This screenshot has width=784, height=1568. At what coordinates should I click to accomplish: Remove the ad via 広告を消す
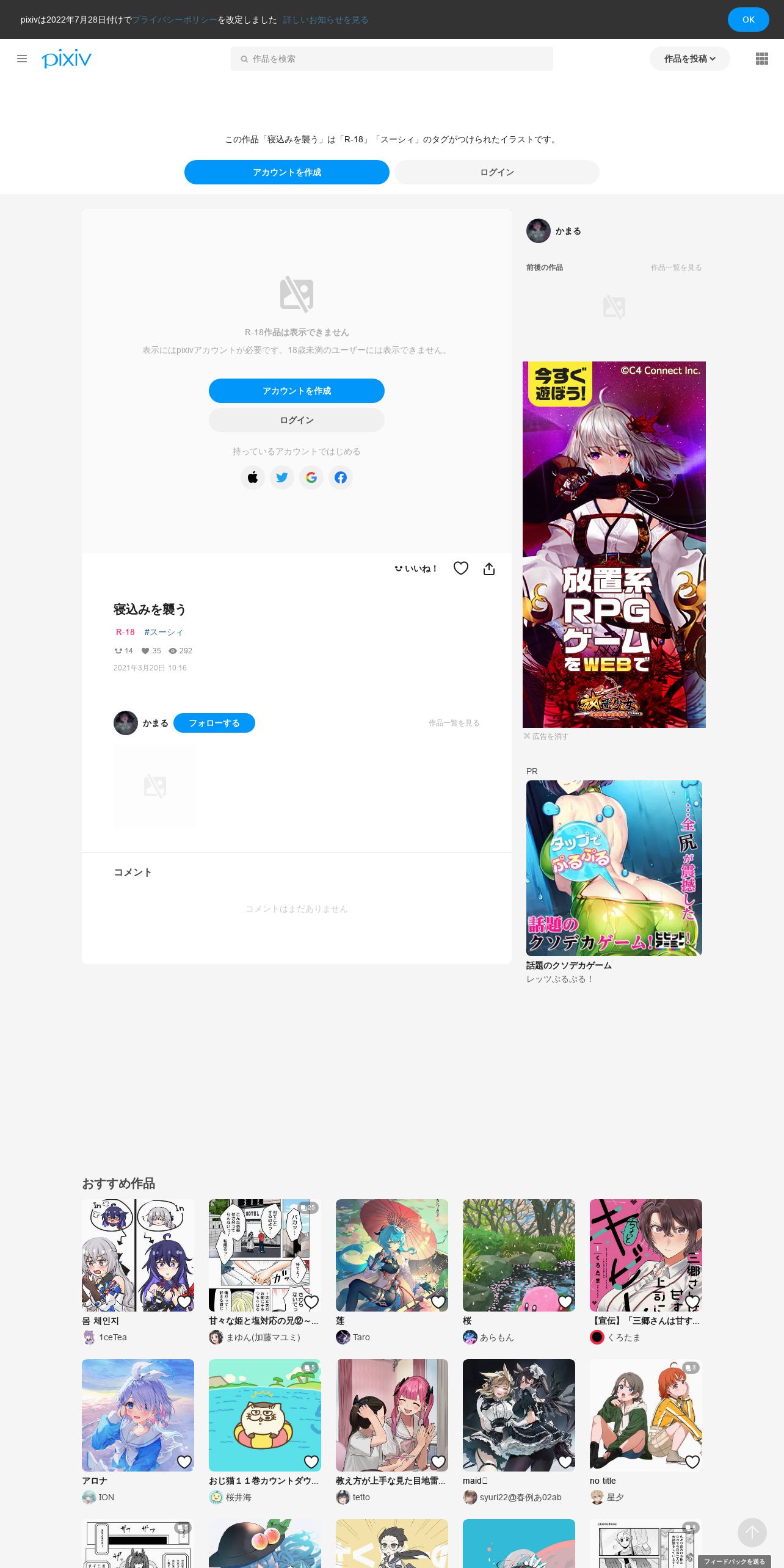point(546,736)
